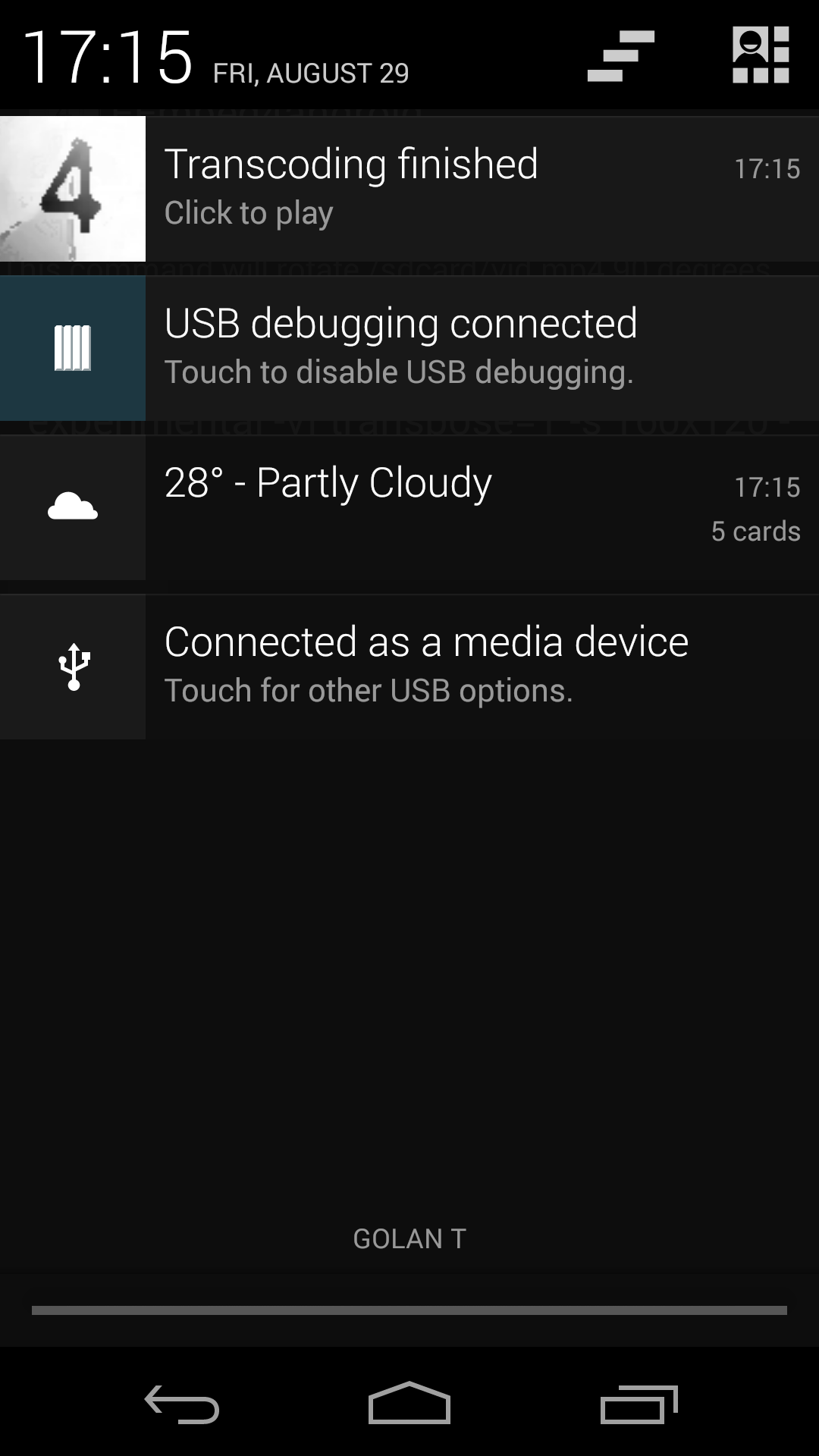Clear all notifications

pos(620,56)
